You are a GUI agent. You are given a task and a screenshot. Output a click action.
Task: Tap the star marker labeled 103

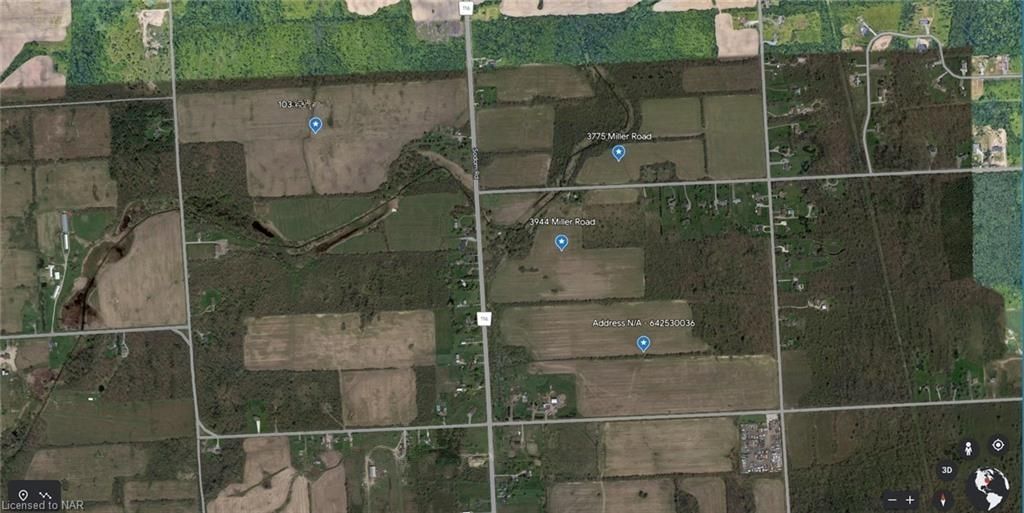pos(315,124)
